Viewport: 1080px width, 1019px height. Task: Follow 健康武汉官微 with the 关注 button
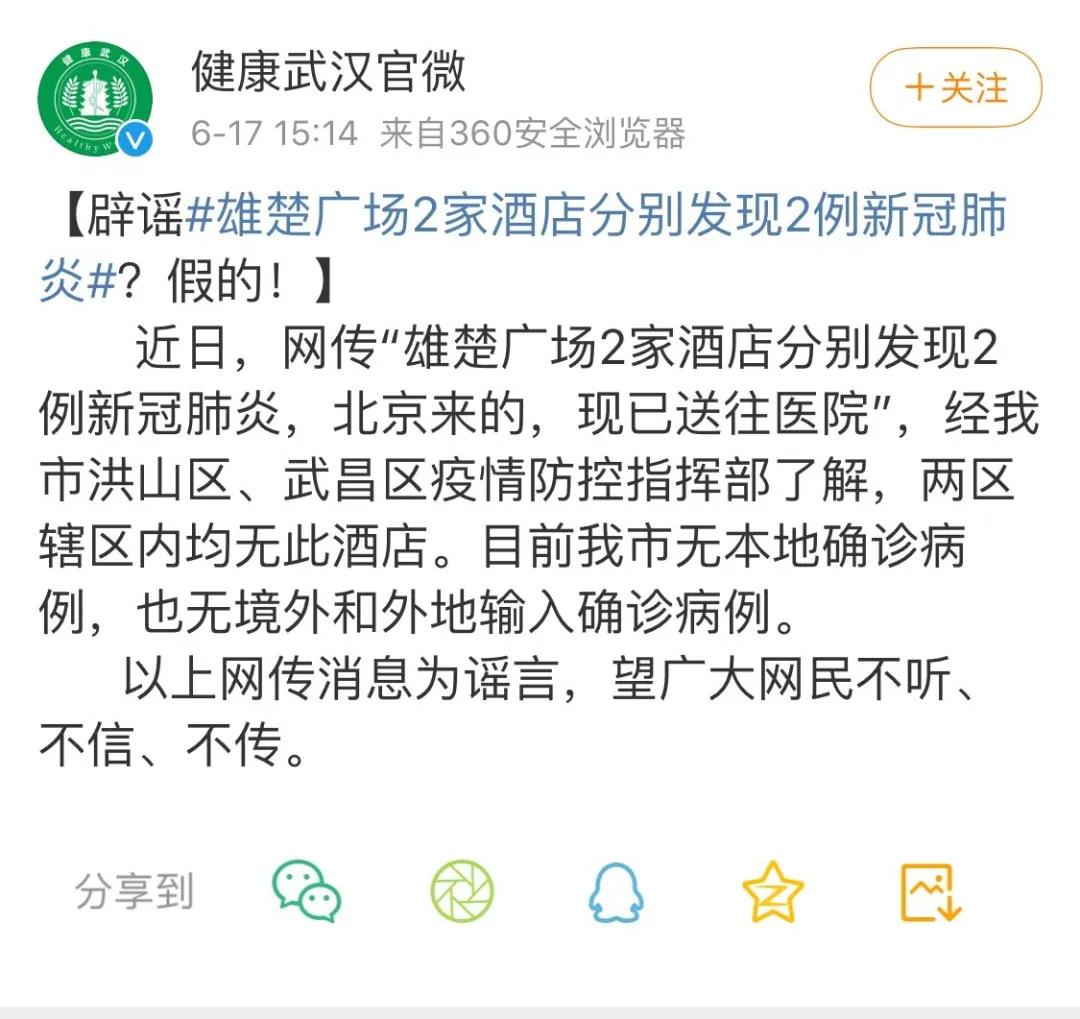click(956, 88)
